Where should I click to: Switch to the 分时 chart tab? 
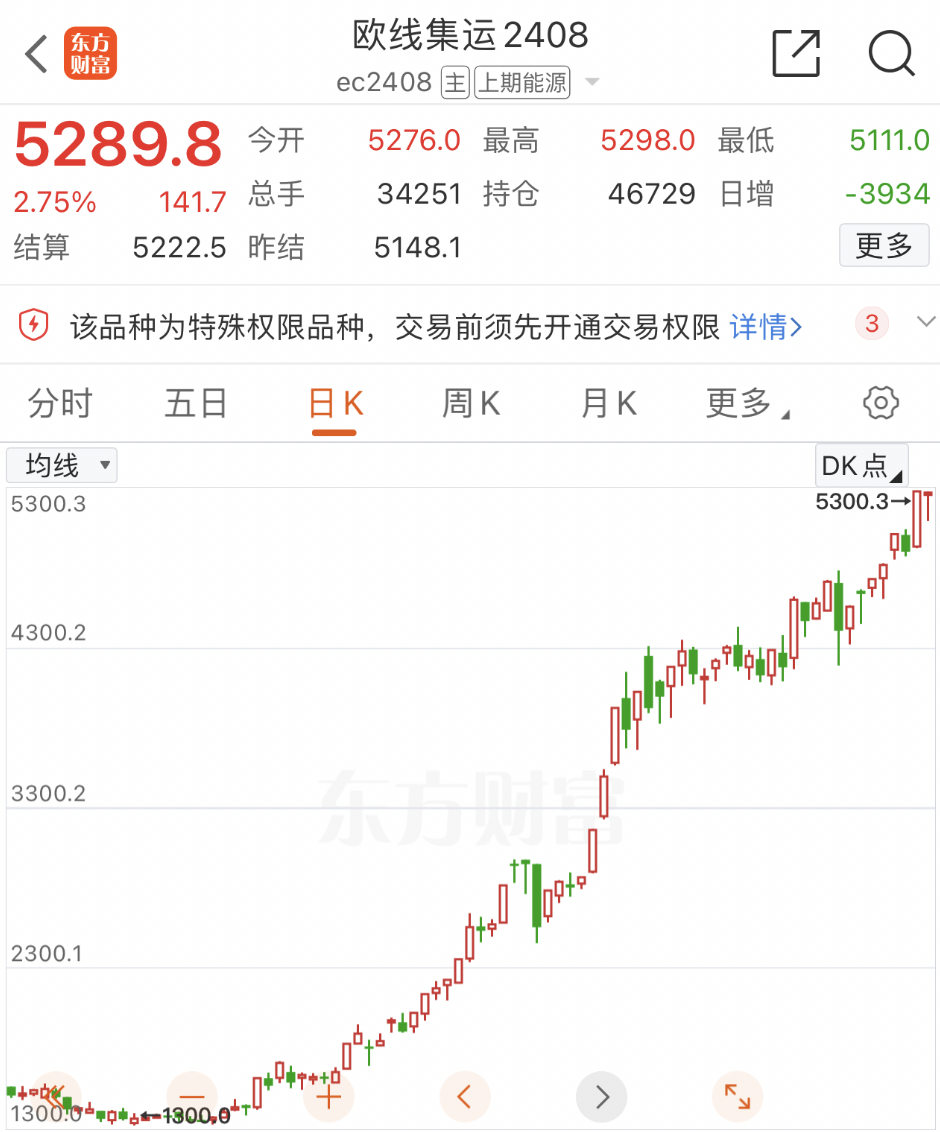point(60,404)
